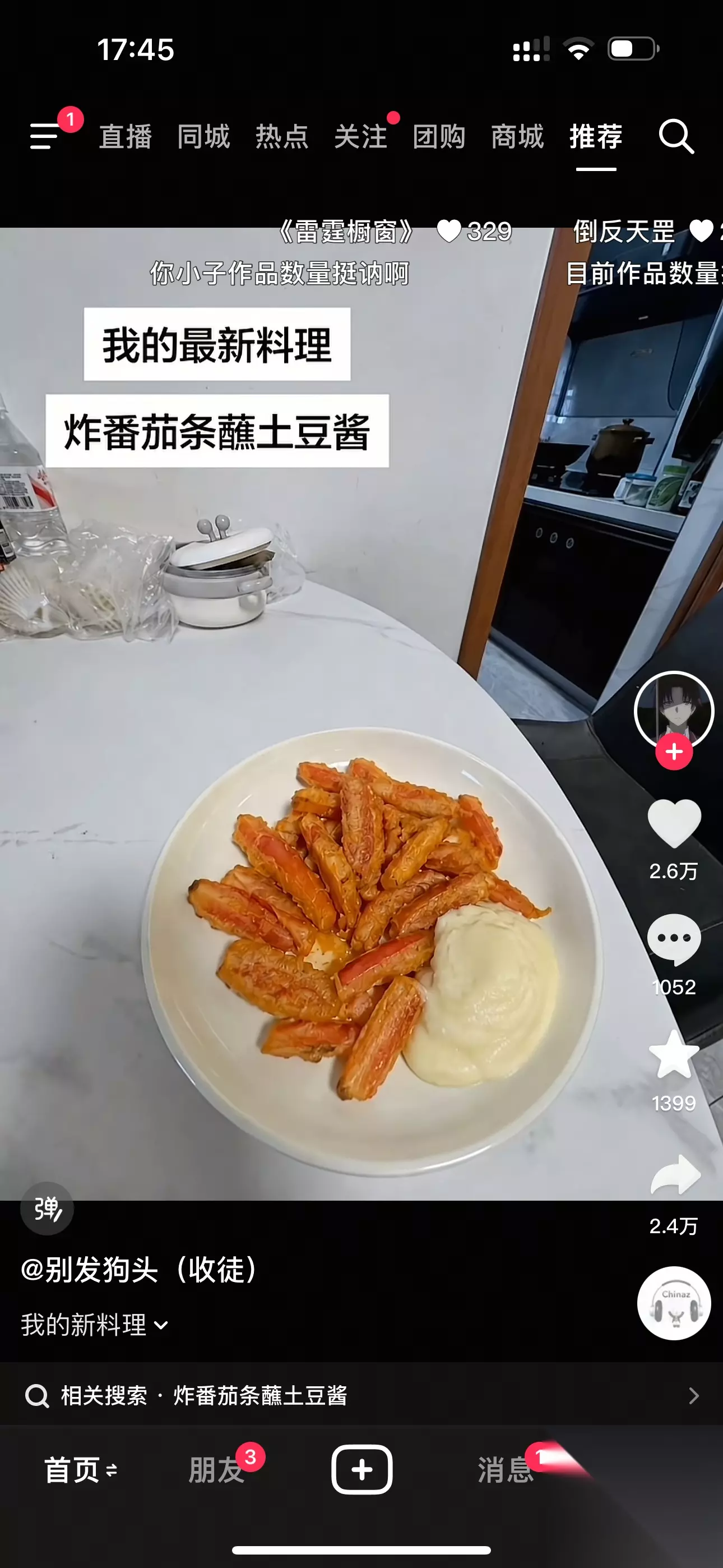Go to the 关注 tab
Image resolution: width=723 pixels, height=1568 pixels.
pyautogui.click(x=361, y=136)
